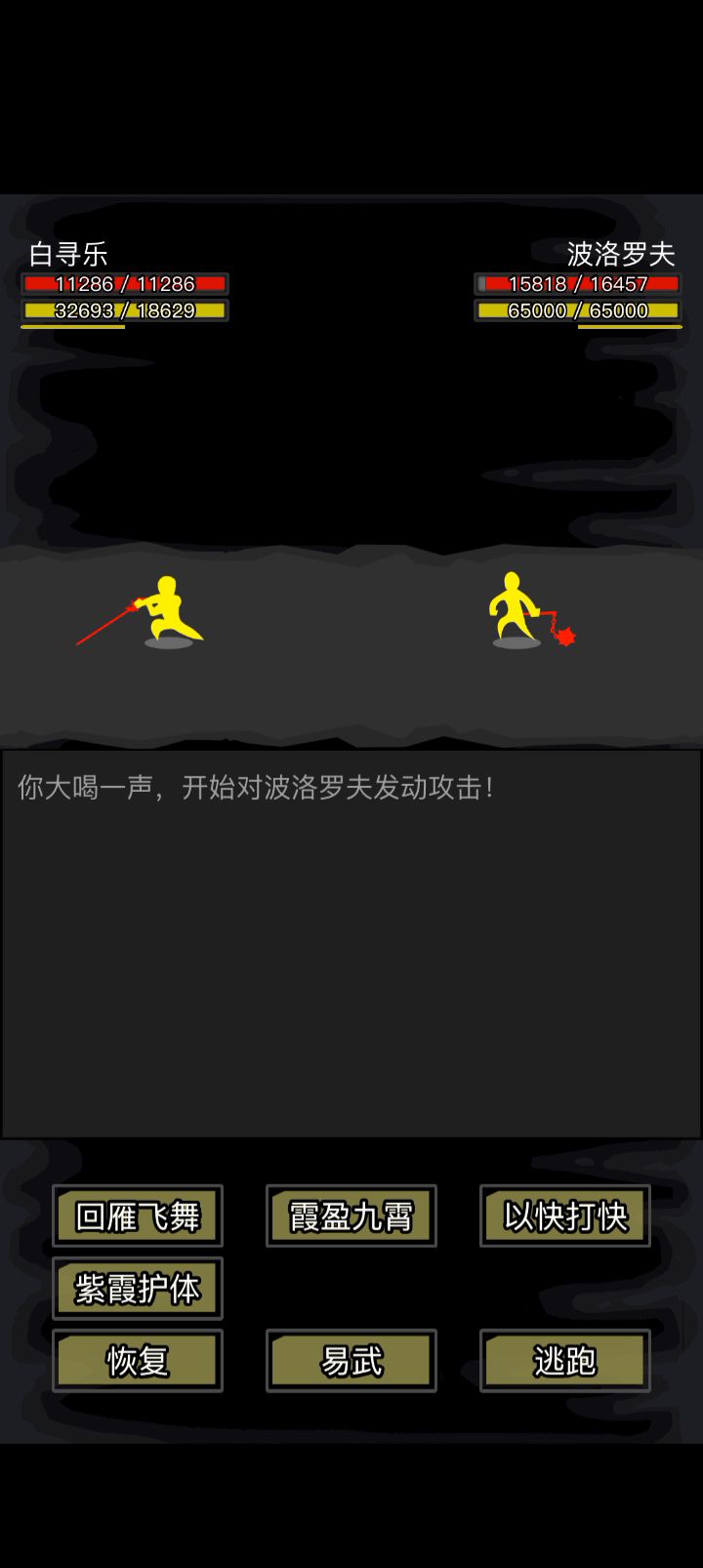Screen dimensions: 703x1568
Task: Tap the 恢复 recover button
Action: (x=138, y=1360)
